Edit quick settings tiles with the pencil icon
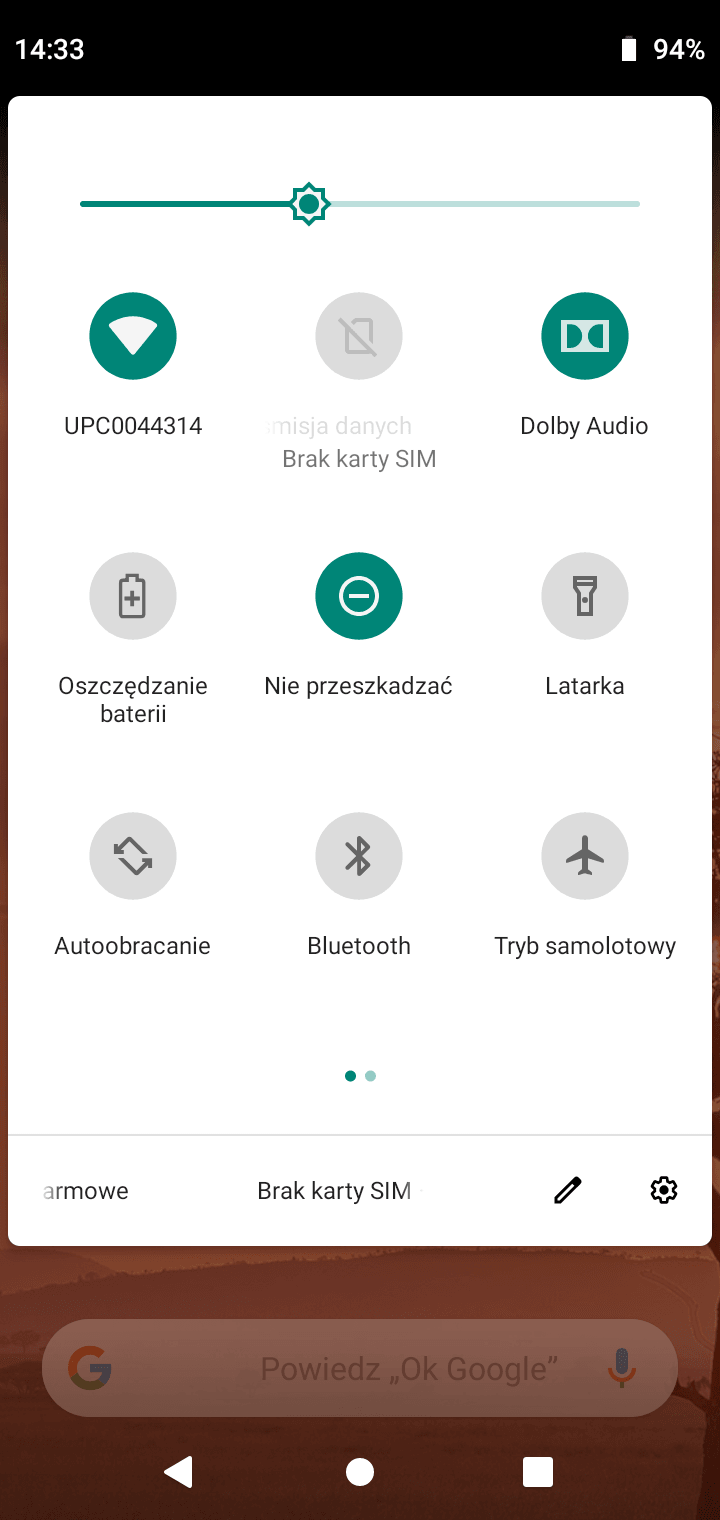This screenshot has height=1520, width=720. point(568,1190)
